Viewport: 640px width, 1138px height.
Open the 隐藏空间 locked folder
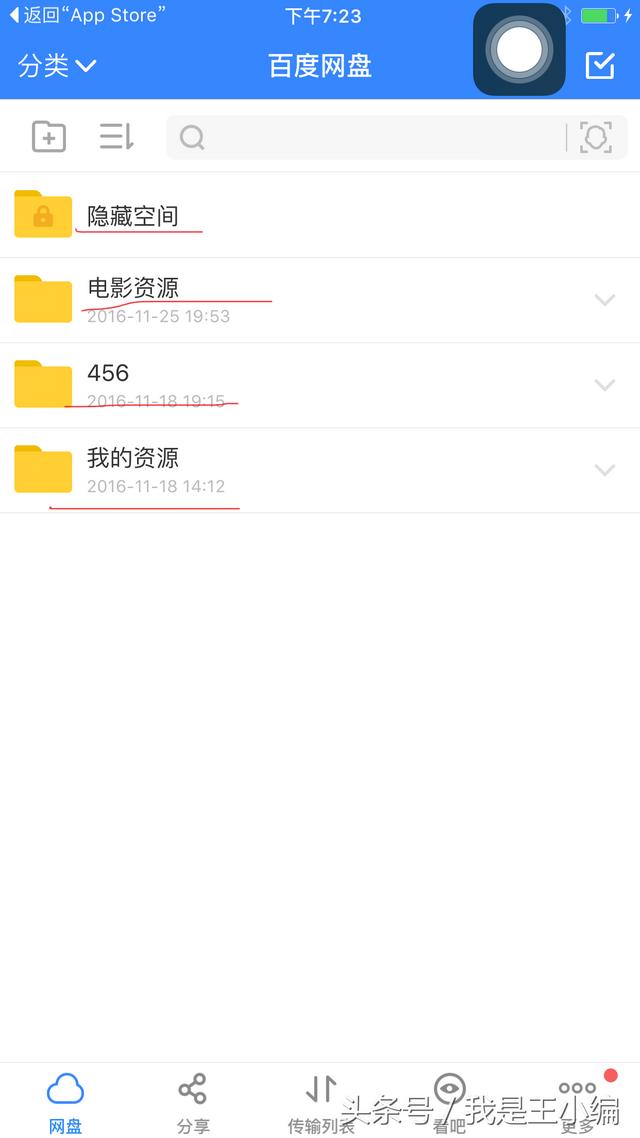coord(320,216)
